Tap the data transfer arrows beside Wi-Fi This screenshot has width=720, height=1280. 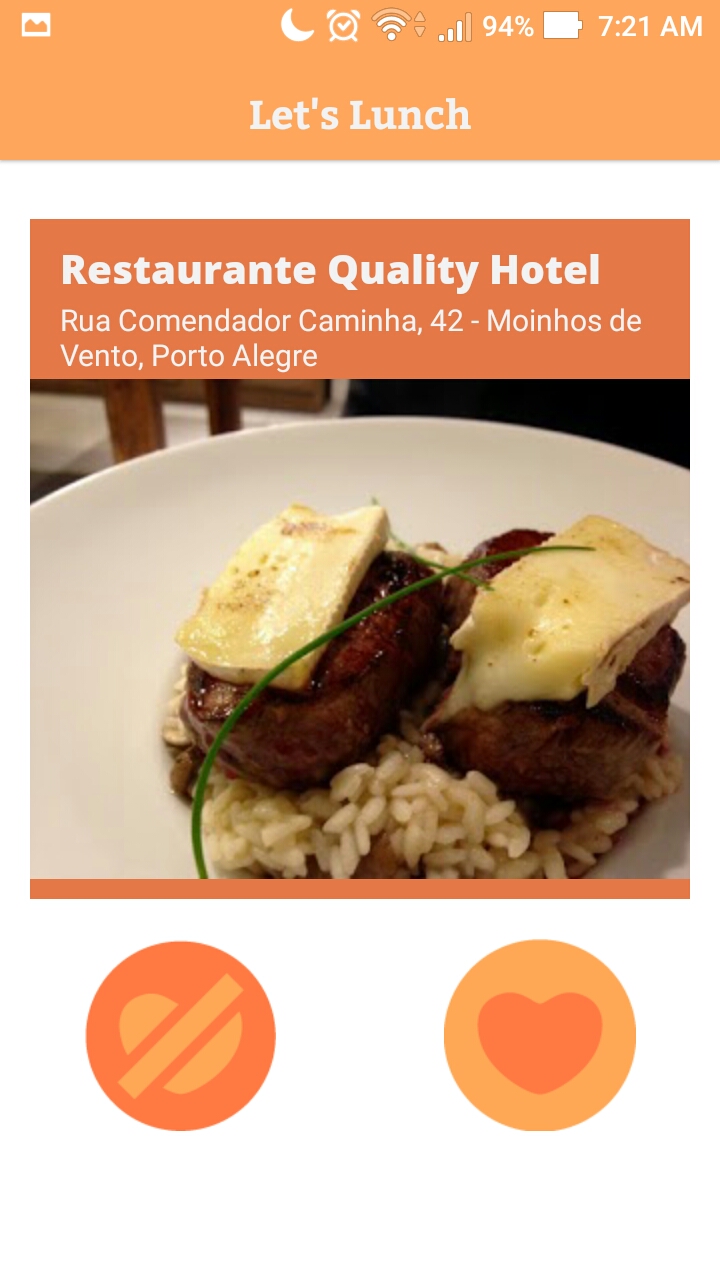pos(418,26)
